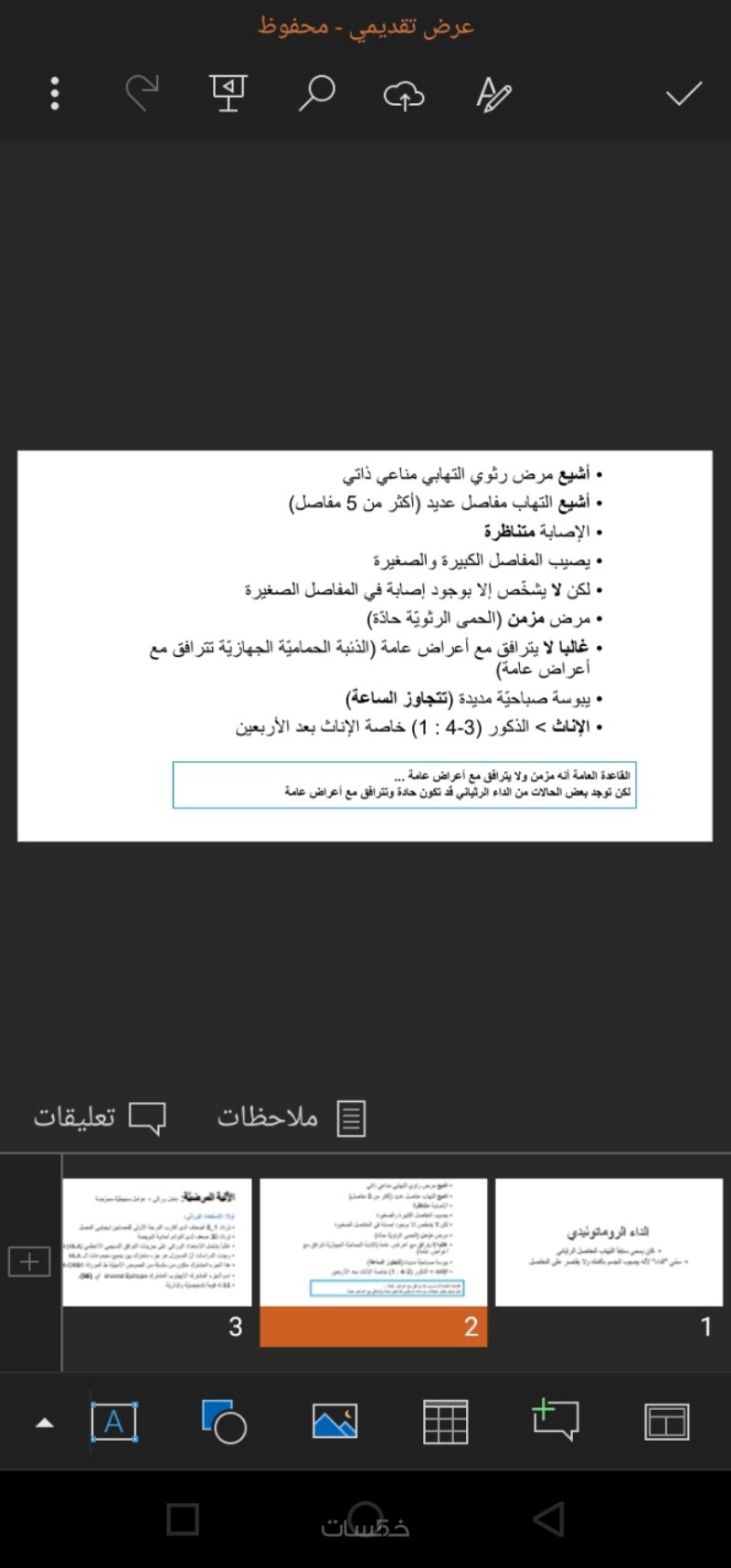Expand the bottom toolbar arrow
This screenshot has height=1568, width=731.
(44, 1423)
